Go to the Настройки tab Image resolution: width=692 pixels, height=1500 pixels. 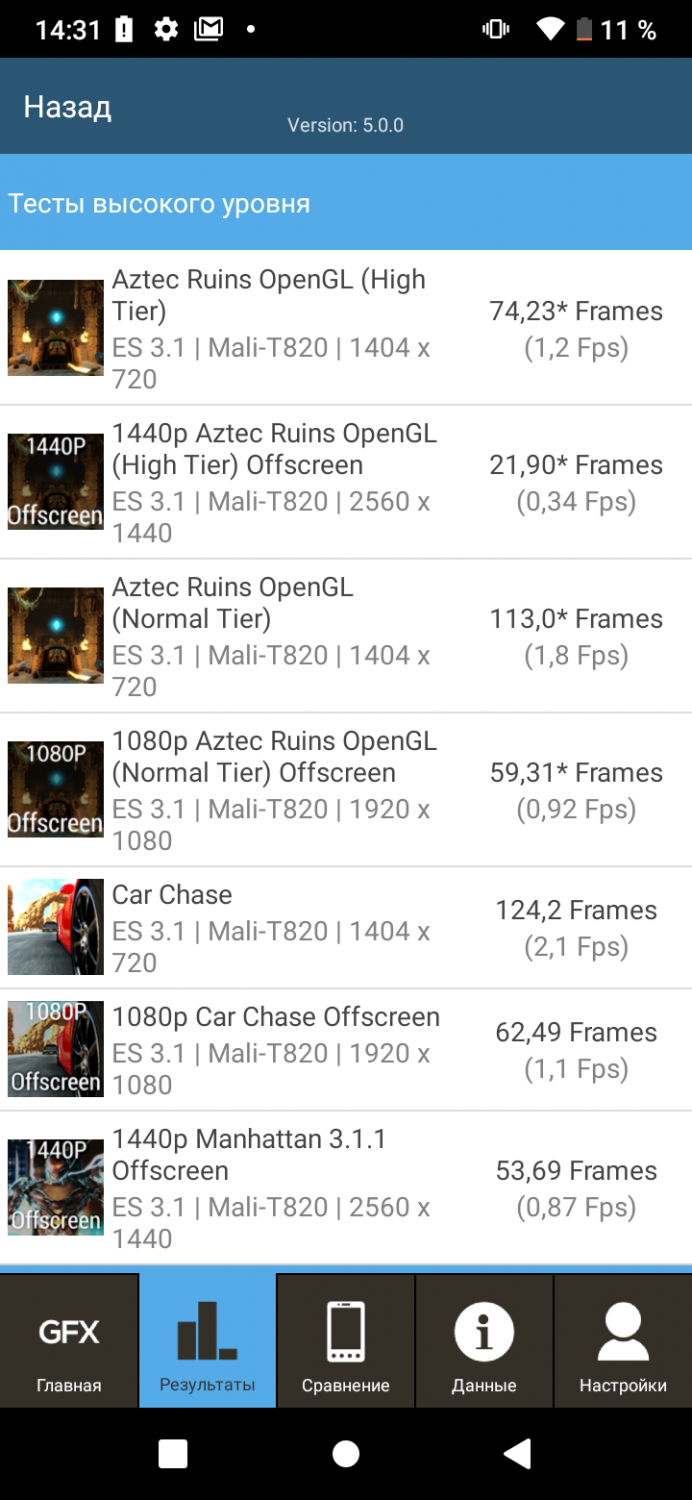coord(623,1340)
